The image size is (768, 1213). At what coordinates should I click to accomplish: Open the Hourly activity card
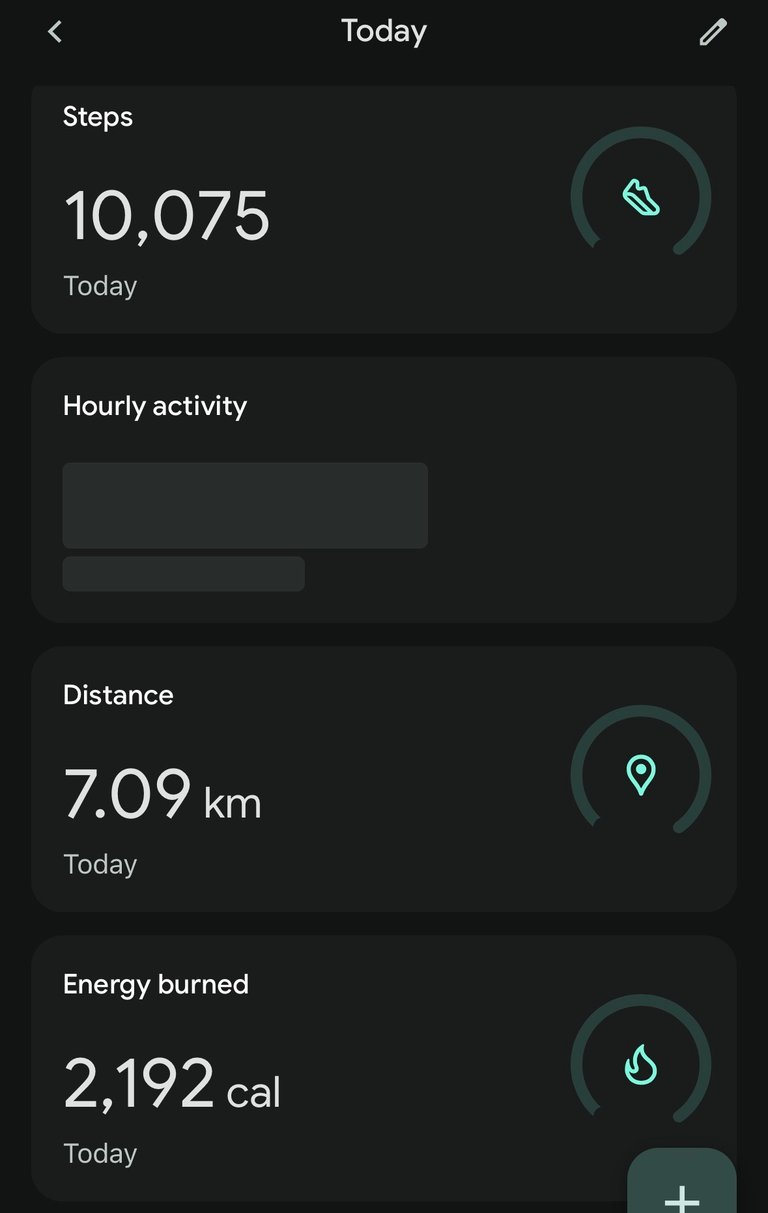pos(384,490)
